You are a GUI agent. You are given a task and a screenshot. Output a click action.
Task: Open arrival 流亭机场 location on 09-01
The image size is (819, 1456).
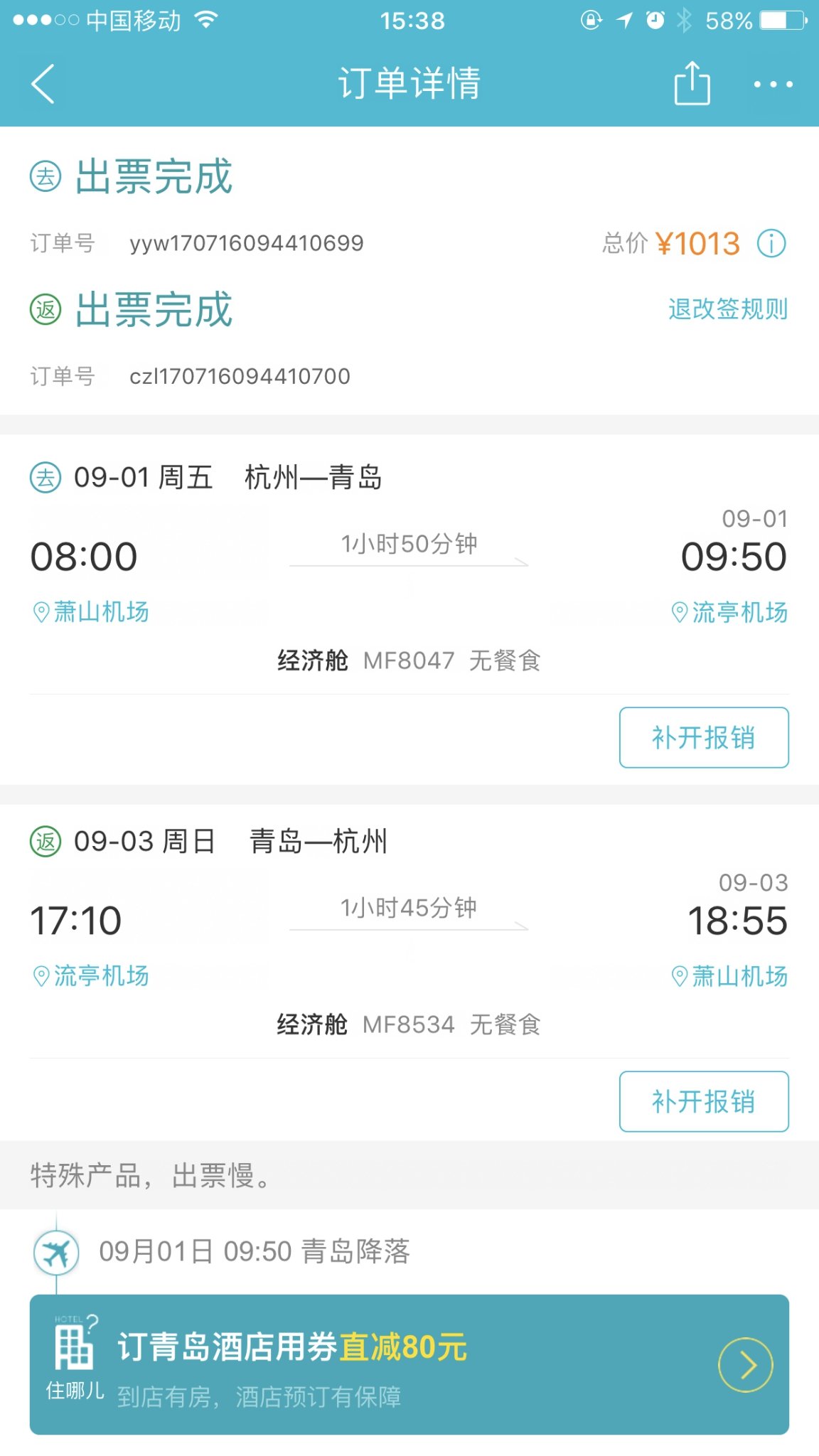[730, 612]
